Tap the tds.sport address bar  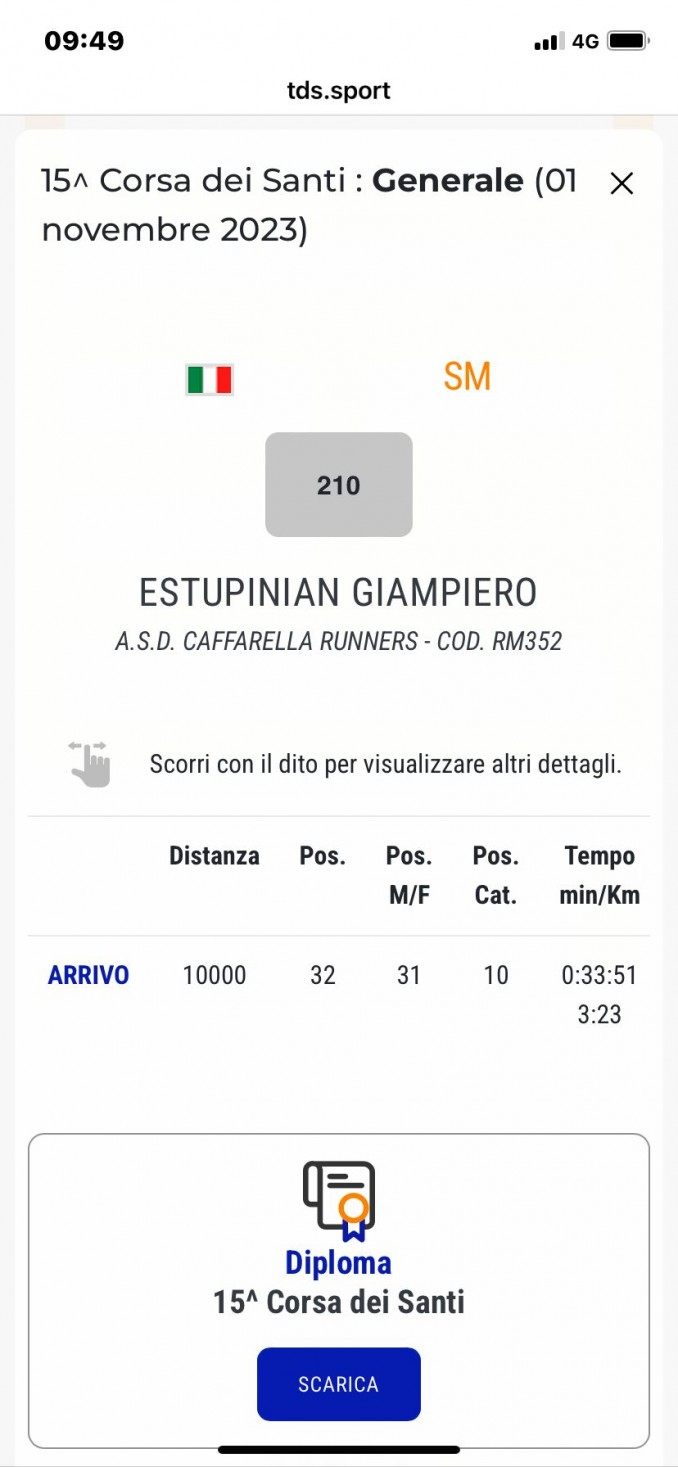[x=339, y=91]
